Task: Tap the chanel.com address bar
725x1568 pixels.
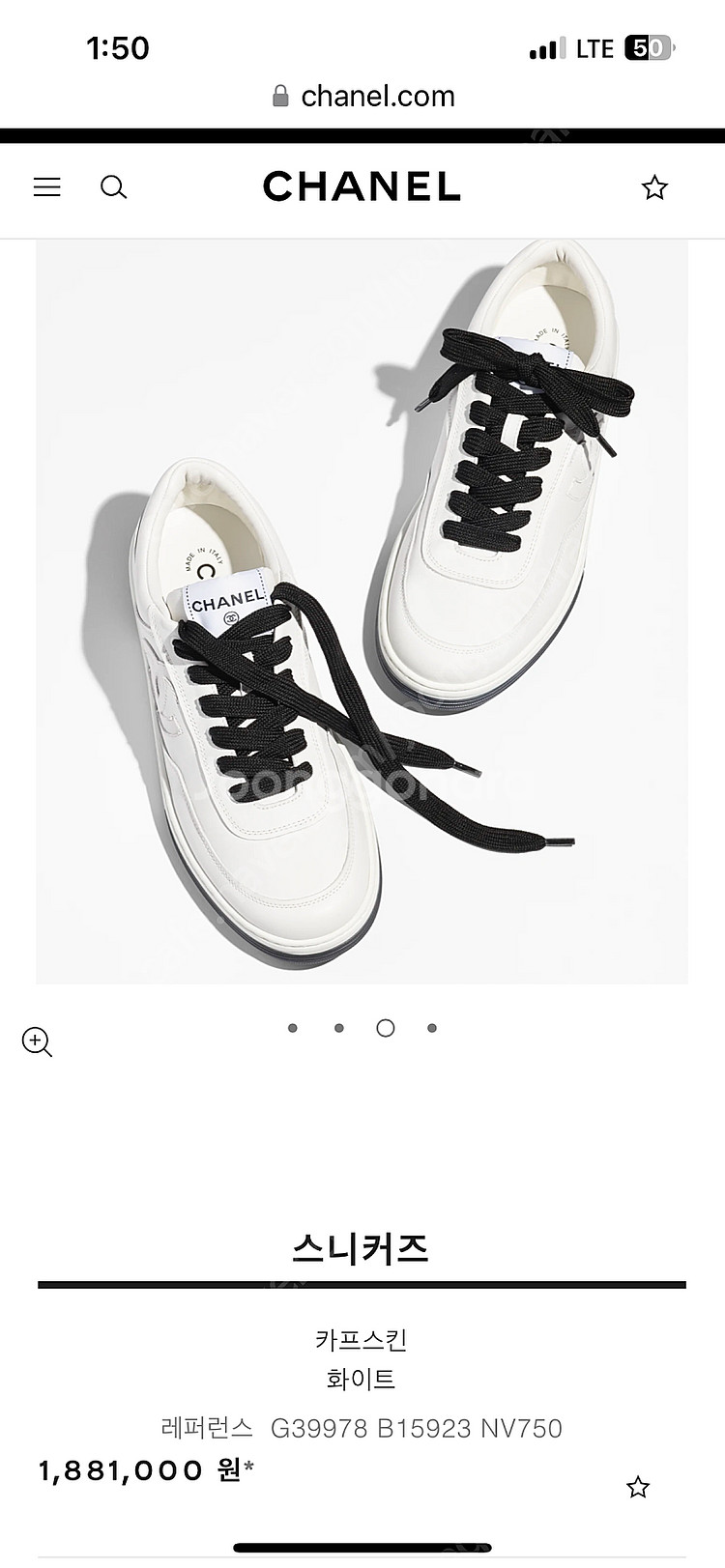Action: [x=363, y=96]
